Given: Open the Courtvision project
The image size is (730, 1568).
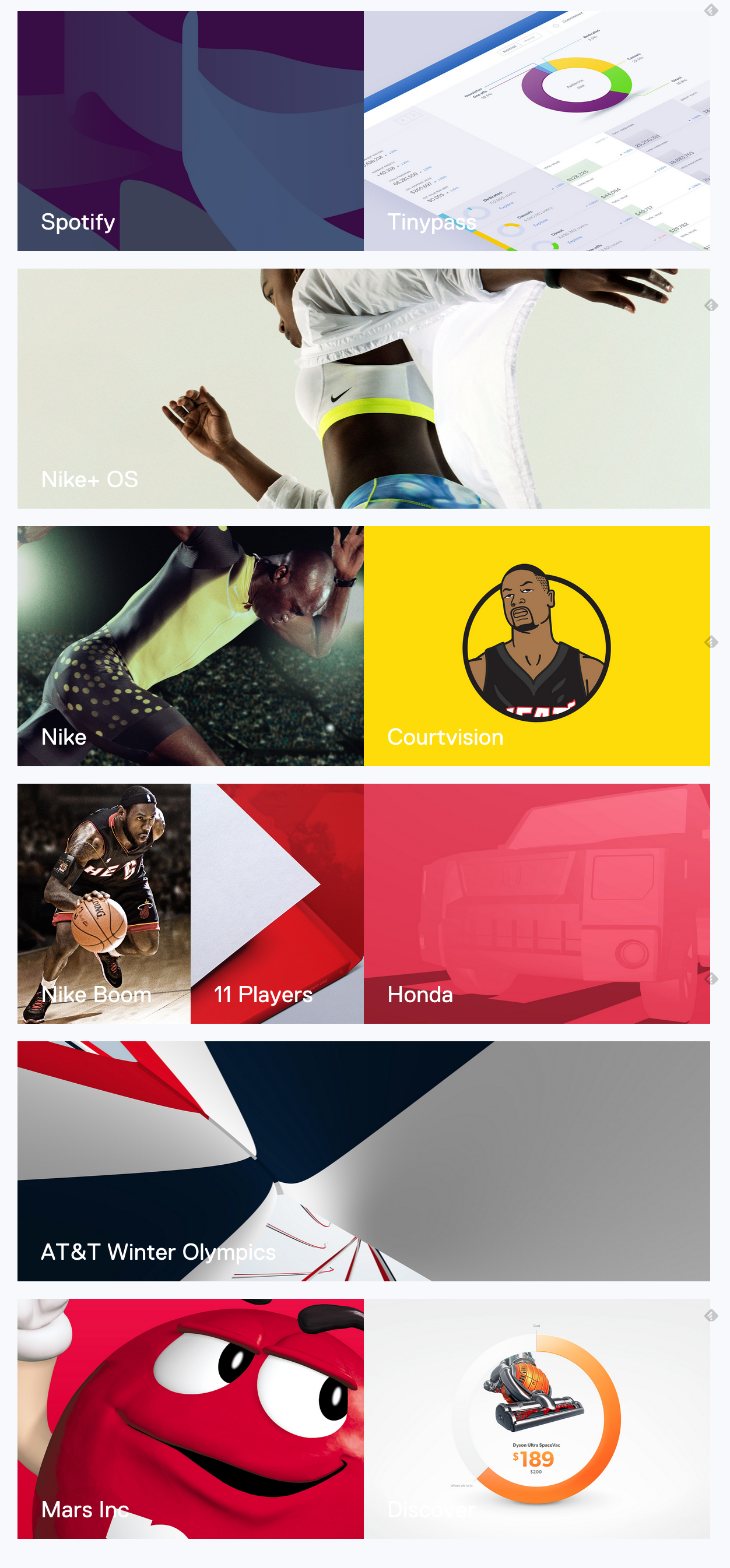Looking at the screenshot, I should click(536, 646).
